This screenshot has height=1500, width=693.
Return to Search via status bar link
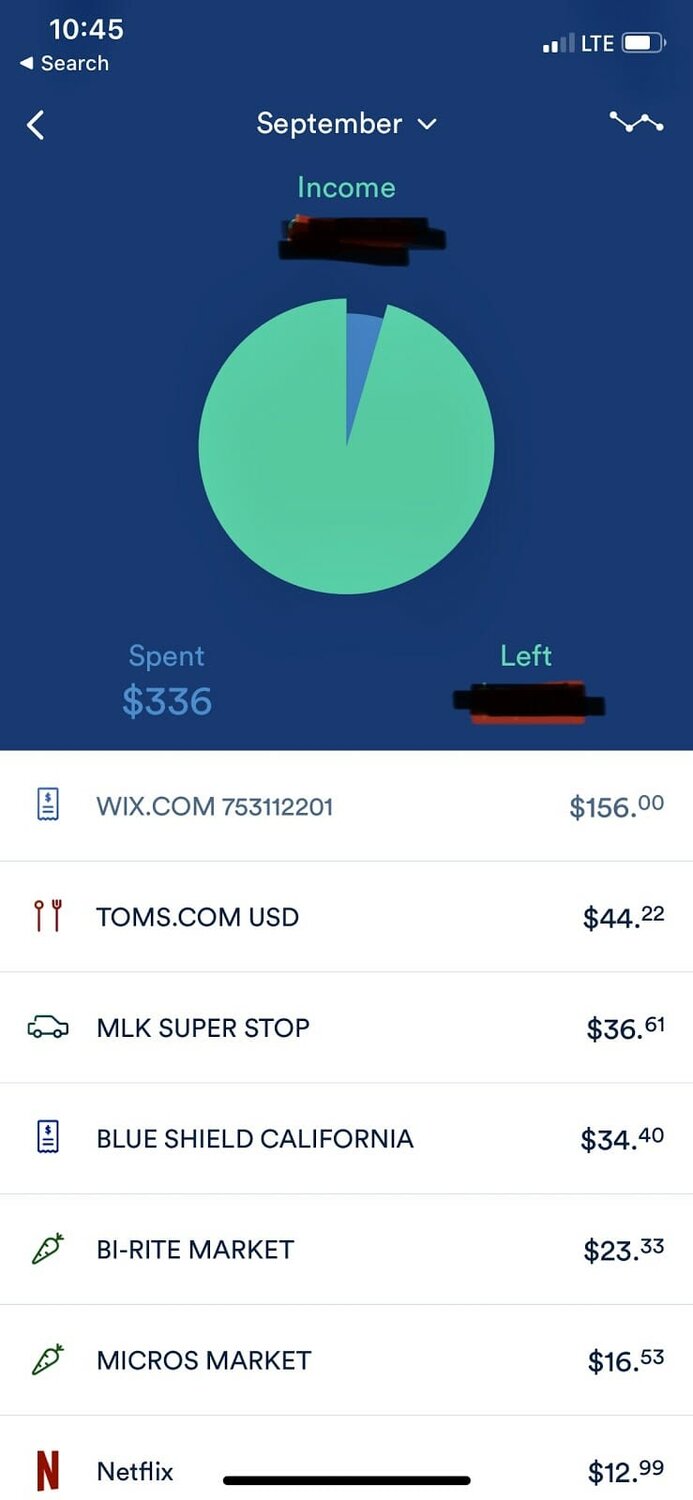tap(65, 63)
